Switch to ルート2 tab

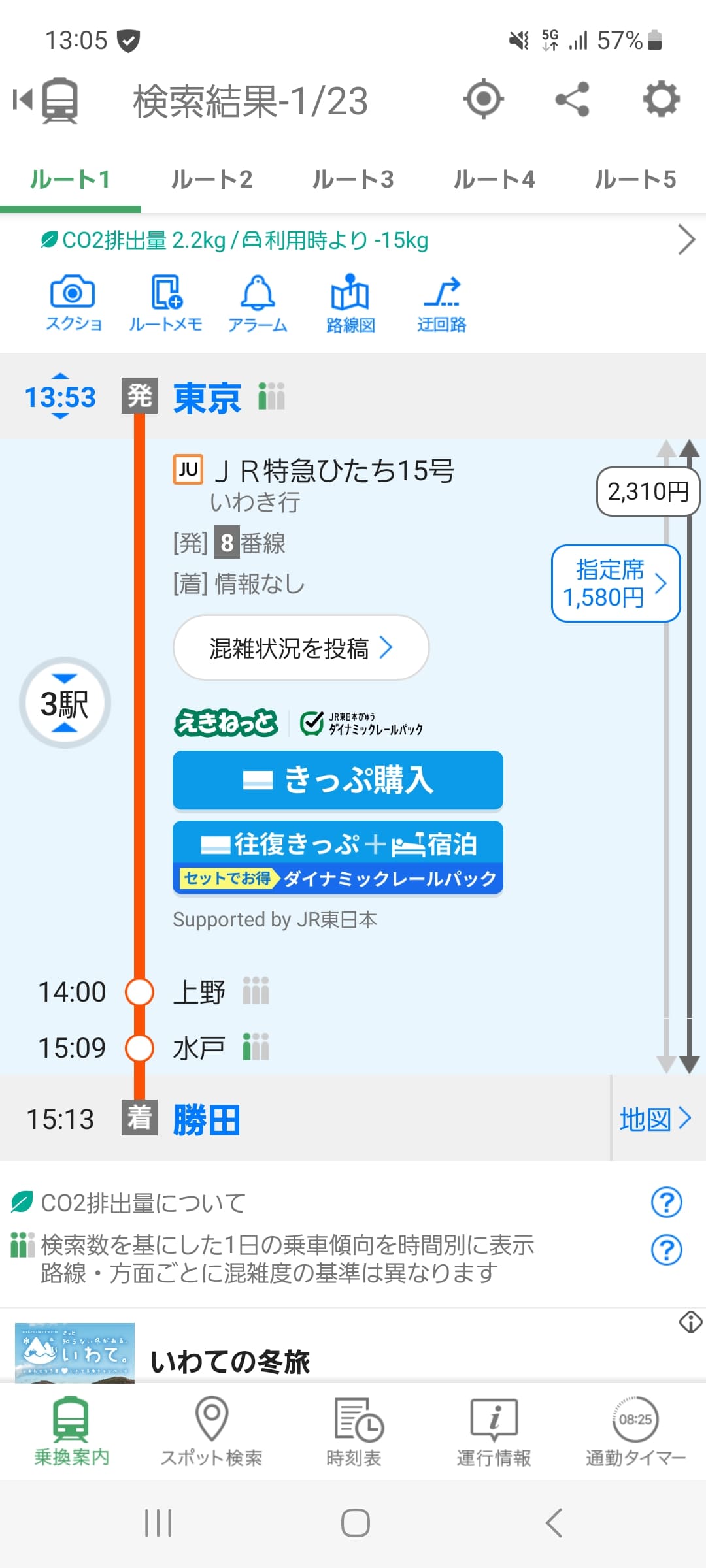pyautogui.click(x=212, y=180)
